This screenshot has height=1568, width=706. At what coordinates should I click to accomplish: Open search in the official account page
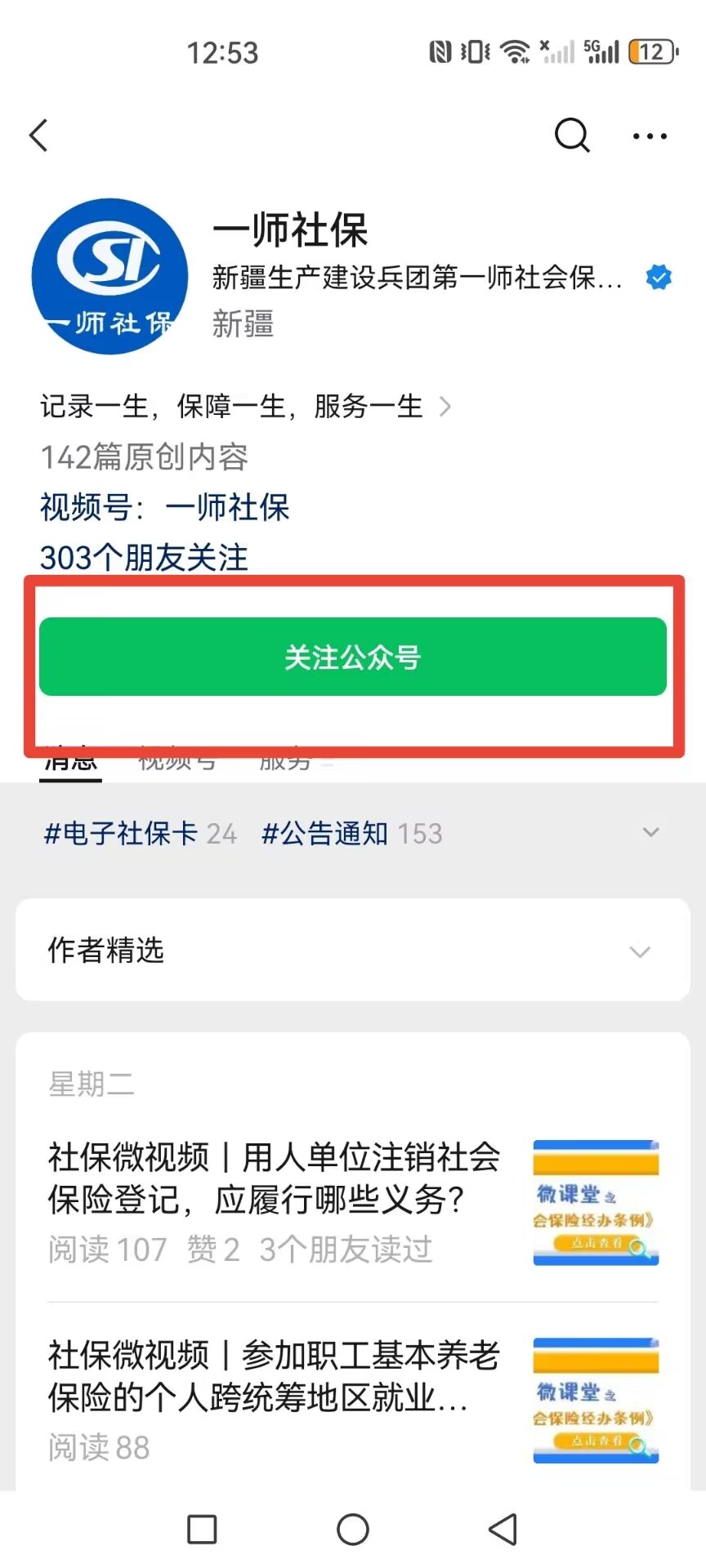click(571, 136)
